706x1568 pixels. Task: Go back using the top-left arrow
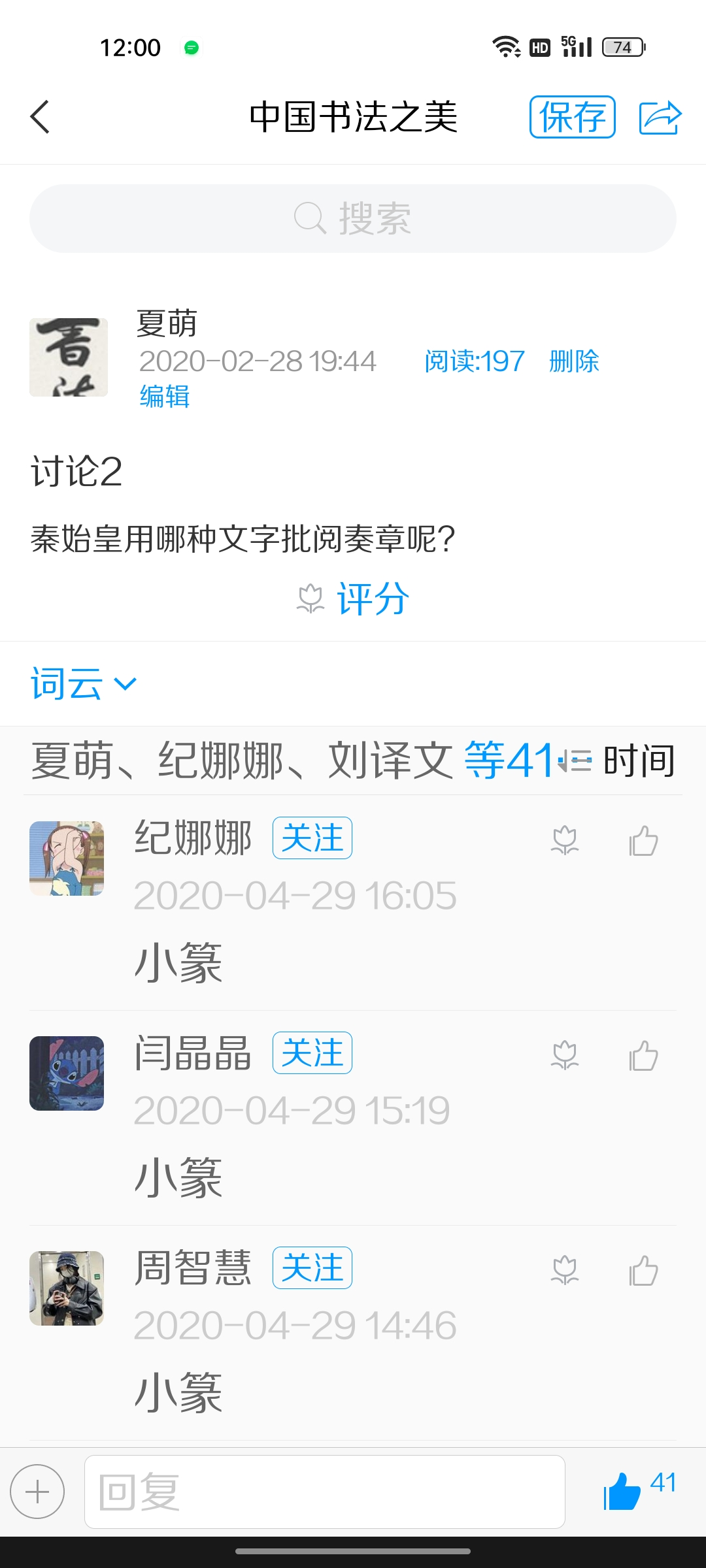[x=41, y=117]
